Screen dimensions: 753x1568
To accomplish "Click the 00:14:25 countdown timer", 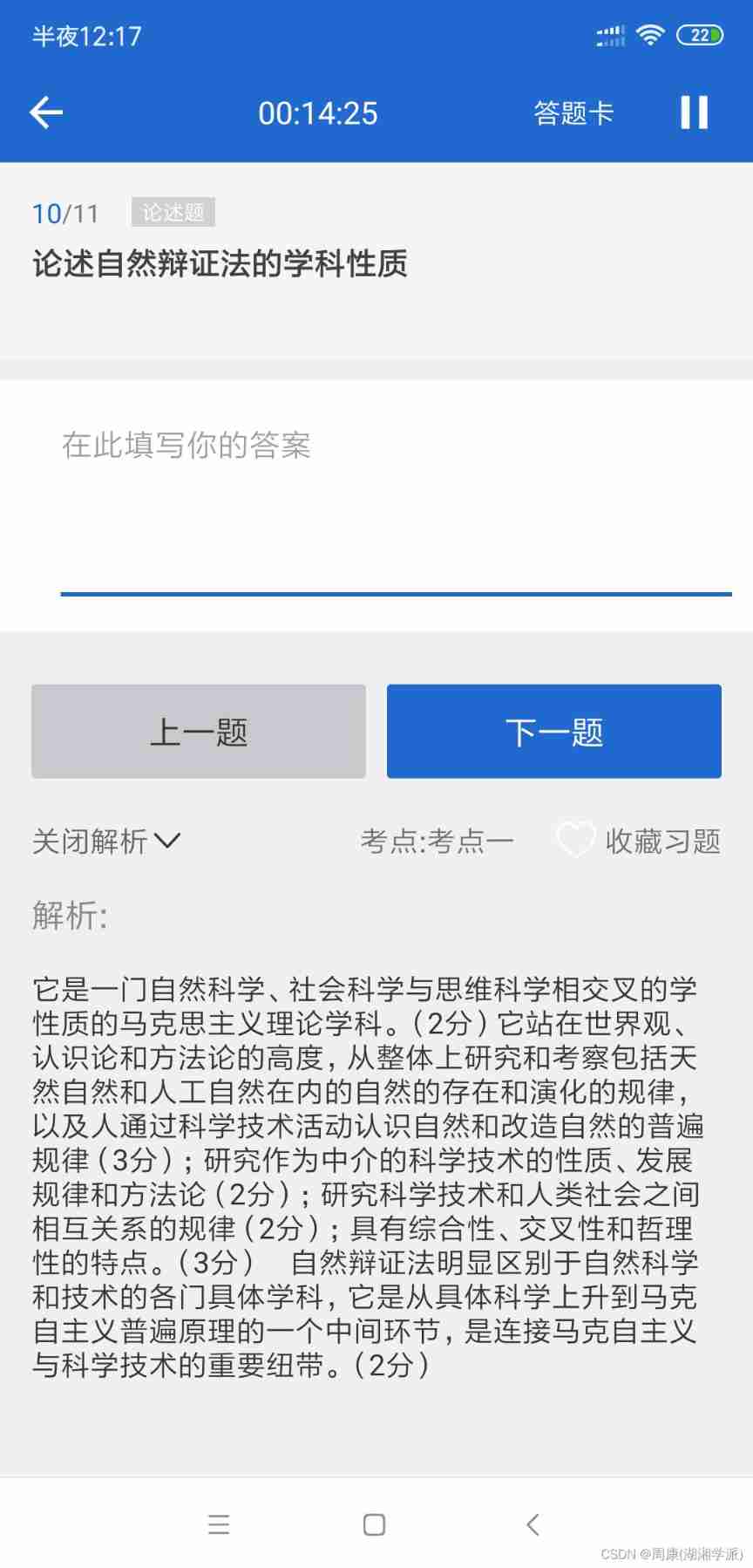I will [318, 112].
